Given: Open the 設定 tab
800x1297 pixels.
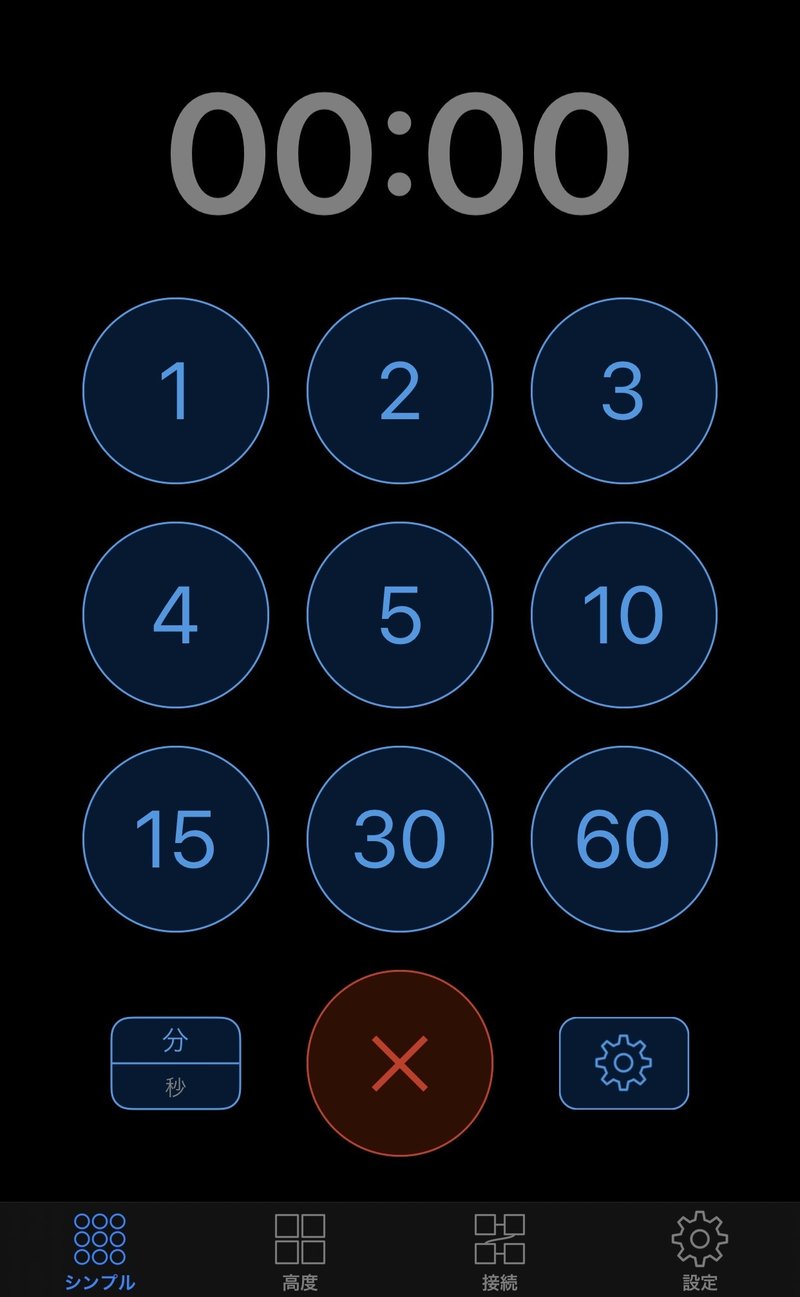Looking at the screenshot, I should (700, 1250).
